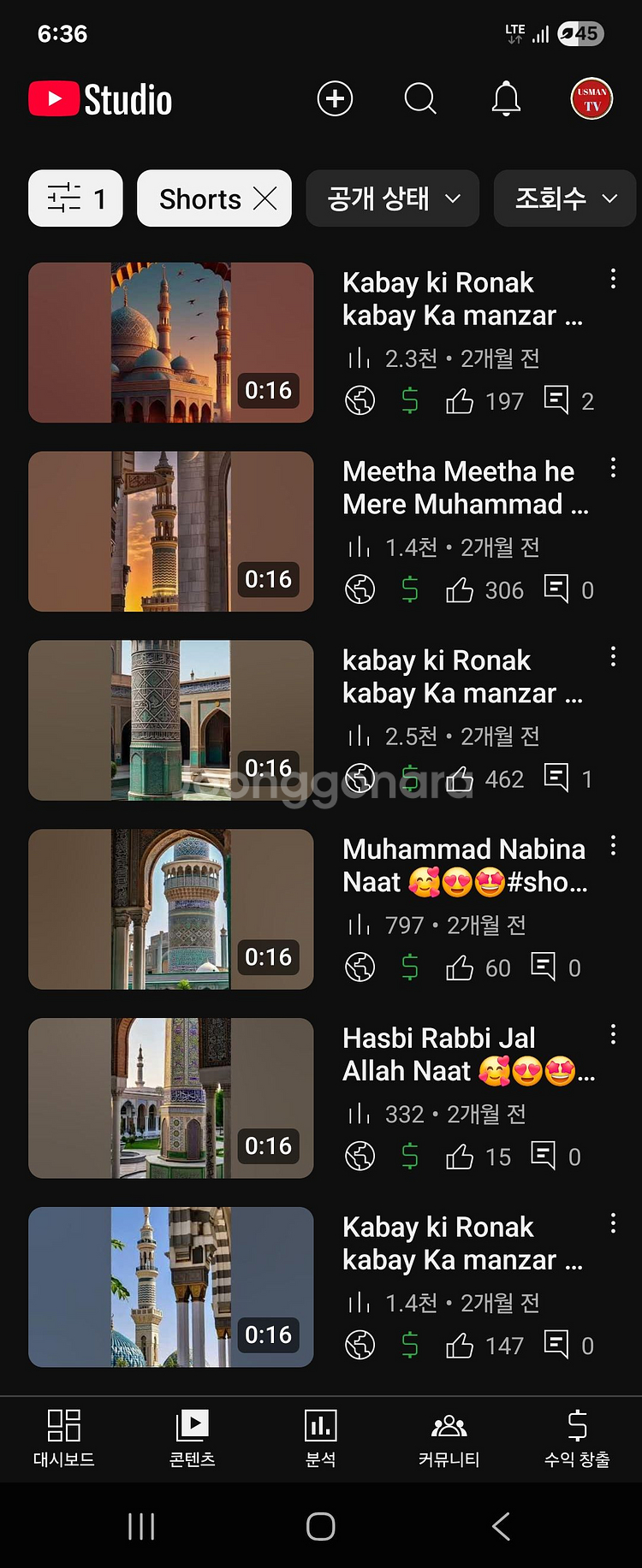Open the USMAN TV account avatar
Image resolution: width=642 pixels, height=1568 pixels.
(x=591, y=99)
